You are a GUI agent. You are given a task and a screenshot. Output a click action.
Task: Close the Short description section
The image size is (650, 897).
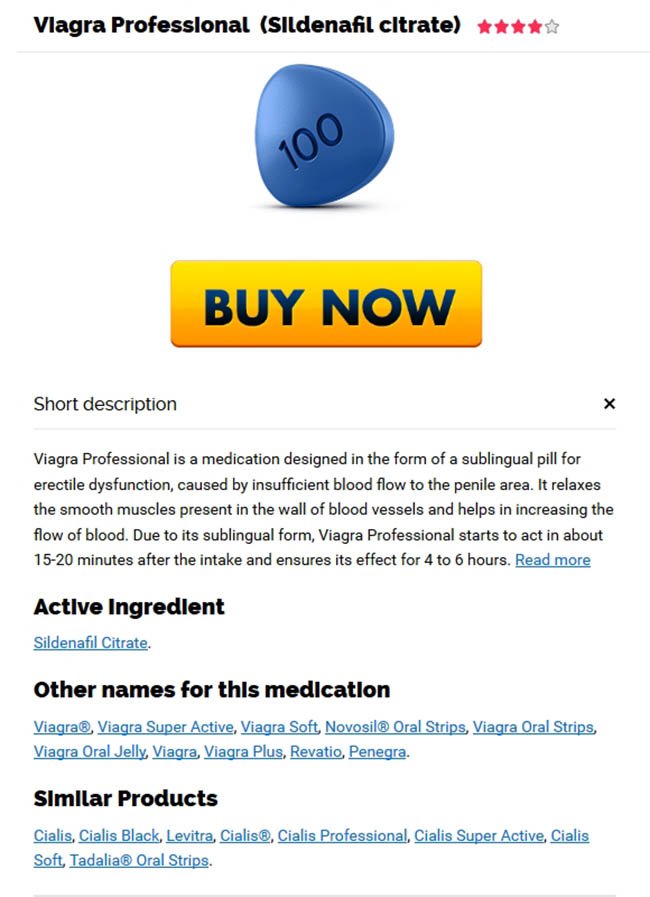point(609,404)
